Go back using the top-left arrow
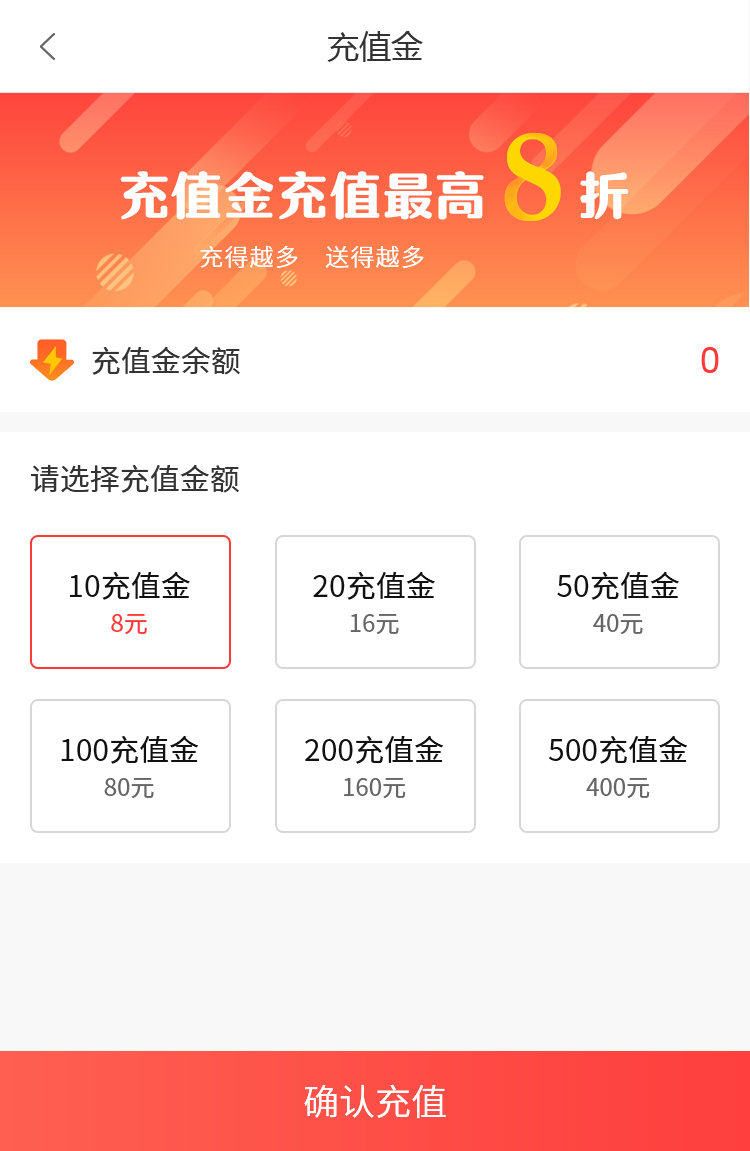 [47, 47]
